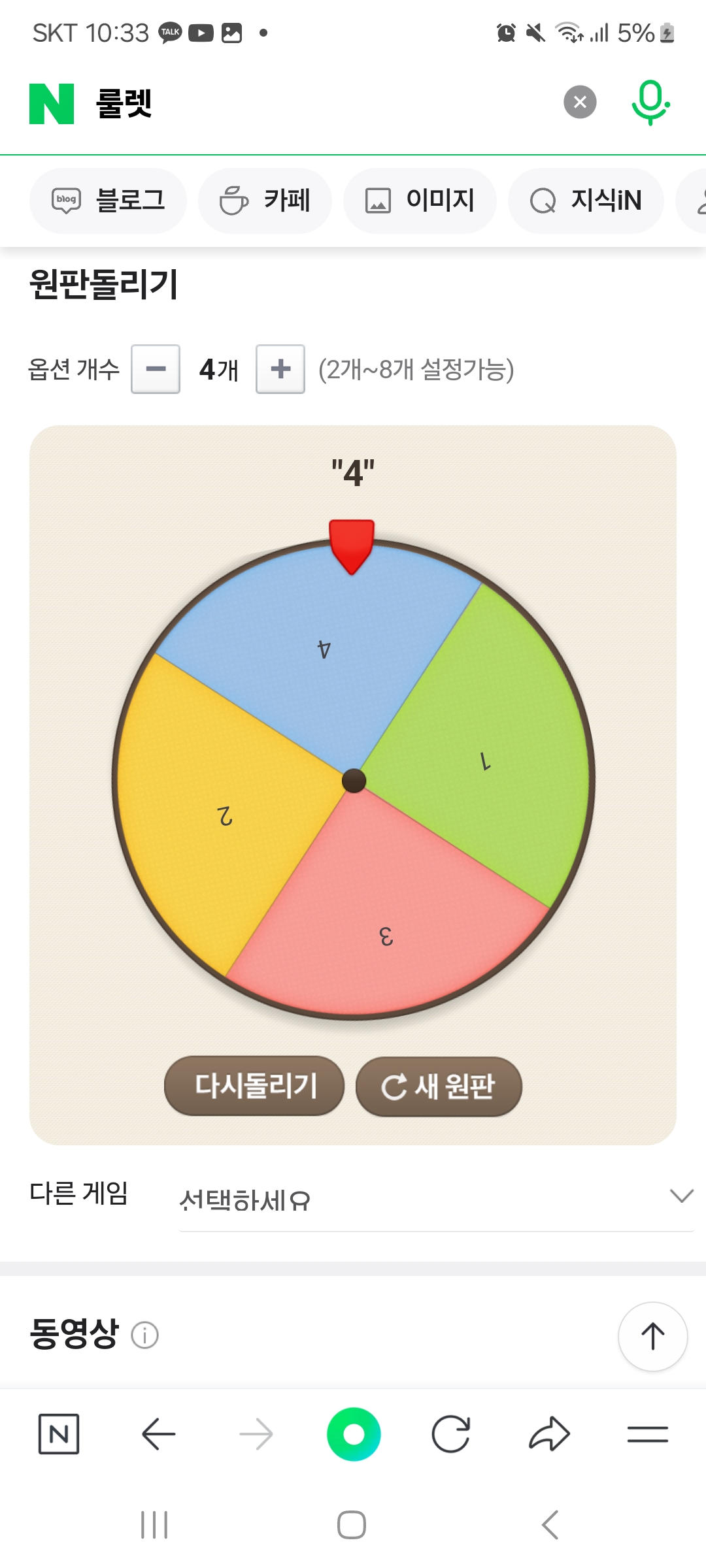Image resolution: width=706 pixels, height=1568 pixels.
Task: Go back with the browser back arrow
Action: click(x=158, y=1434)
